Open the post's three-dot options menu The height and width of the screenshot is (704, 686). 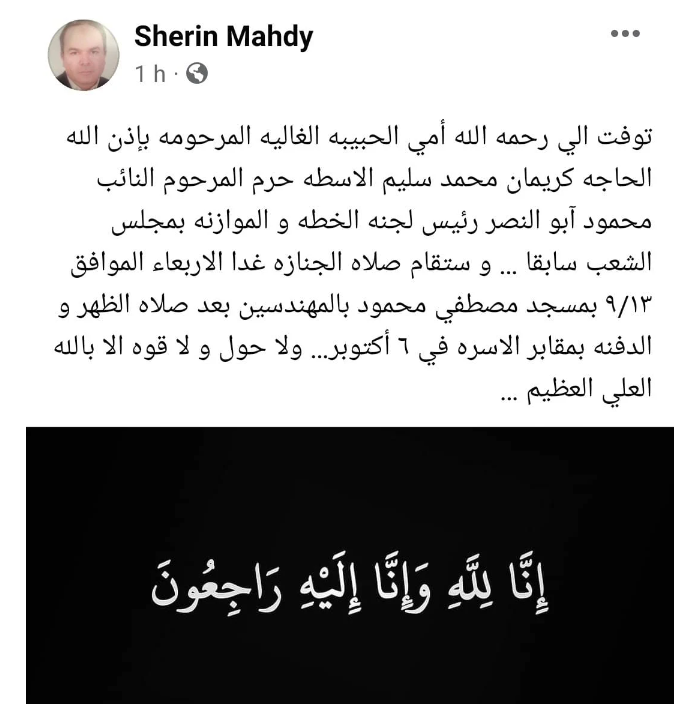point(625,33)
